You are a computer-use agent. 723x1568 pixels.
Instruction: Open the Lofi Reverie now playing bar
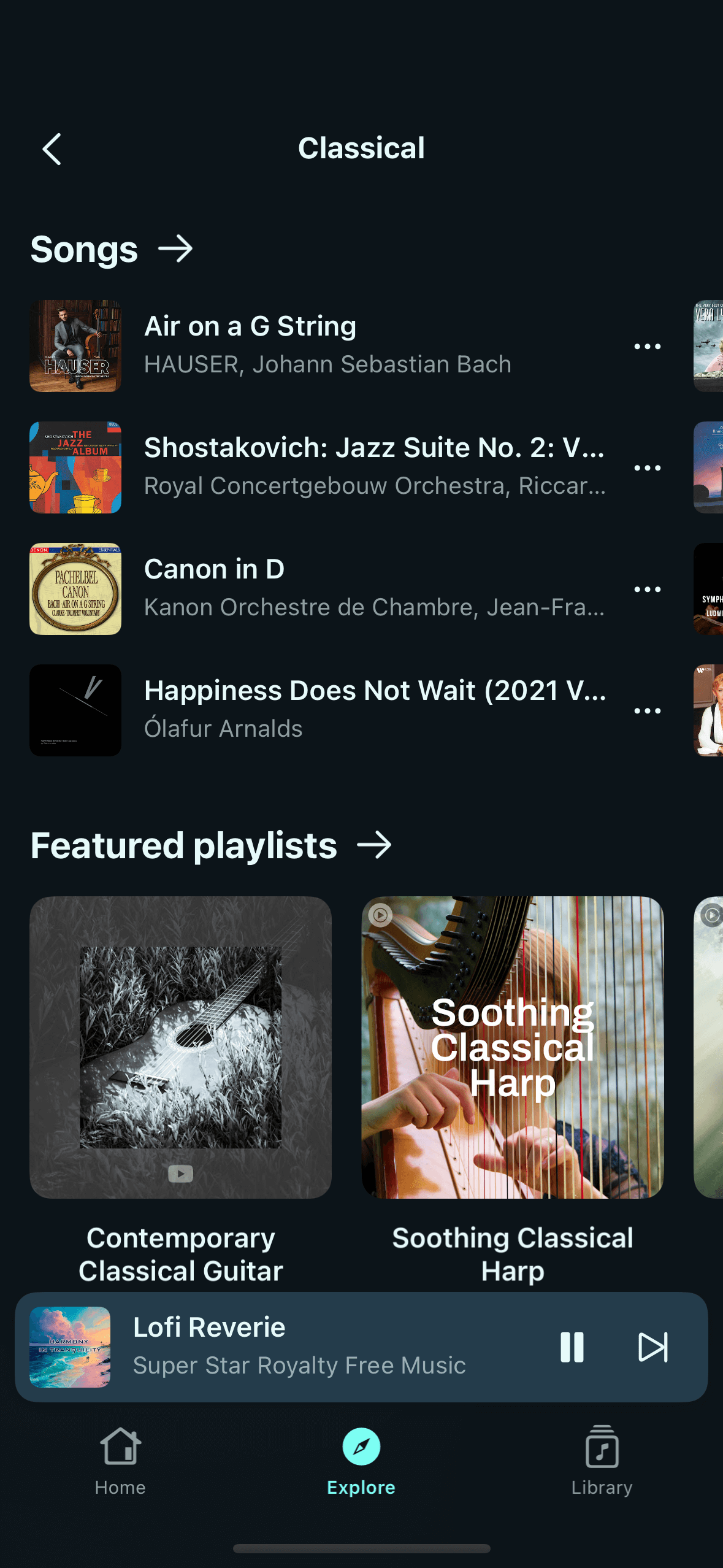tap(307, 1347)
